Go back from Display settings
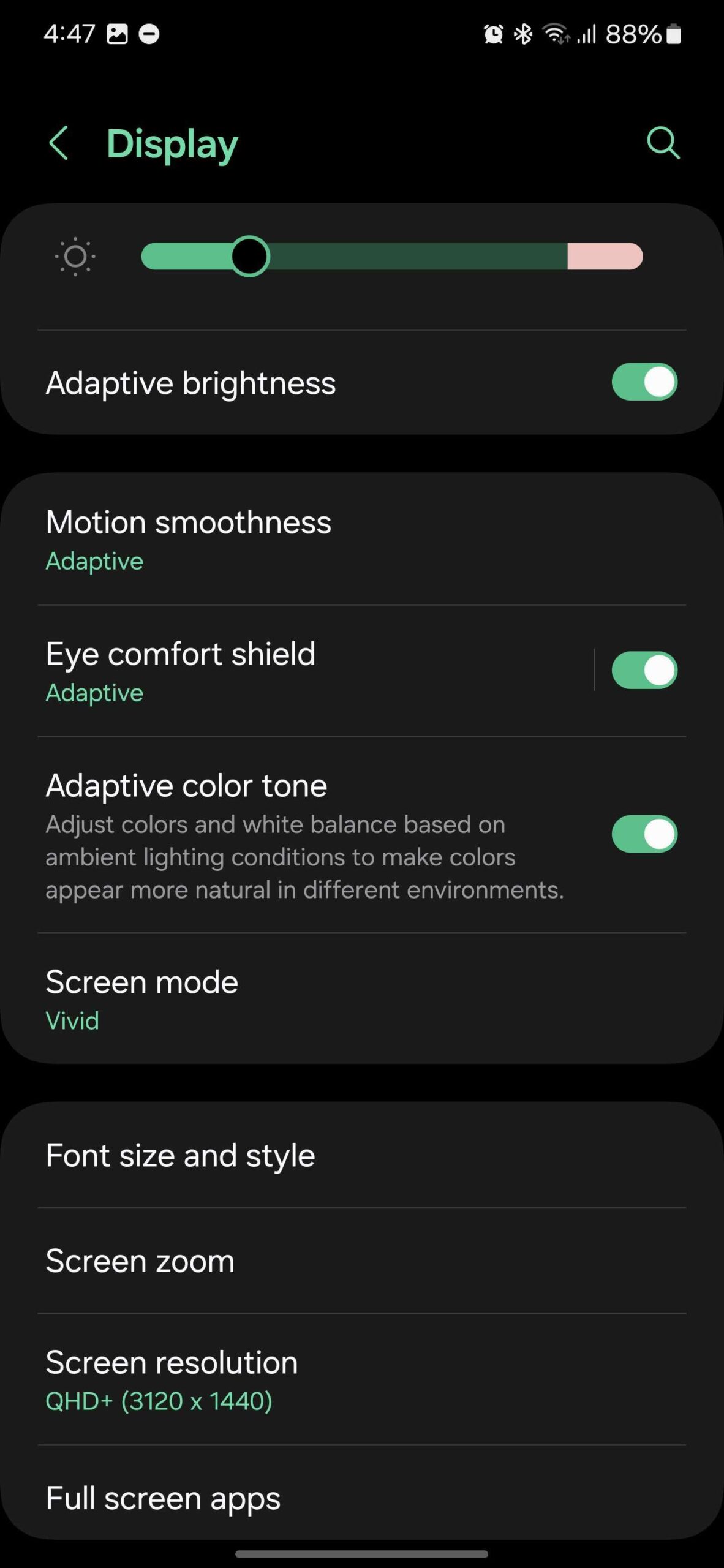Viewport: 724px width, 1568px height. (59, 143)
